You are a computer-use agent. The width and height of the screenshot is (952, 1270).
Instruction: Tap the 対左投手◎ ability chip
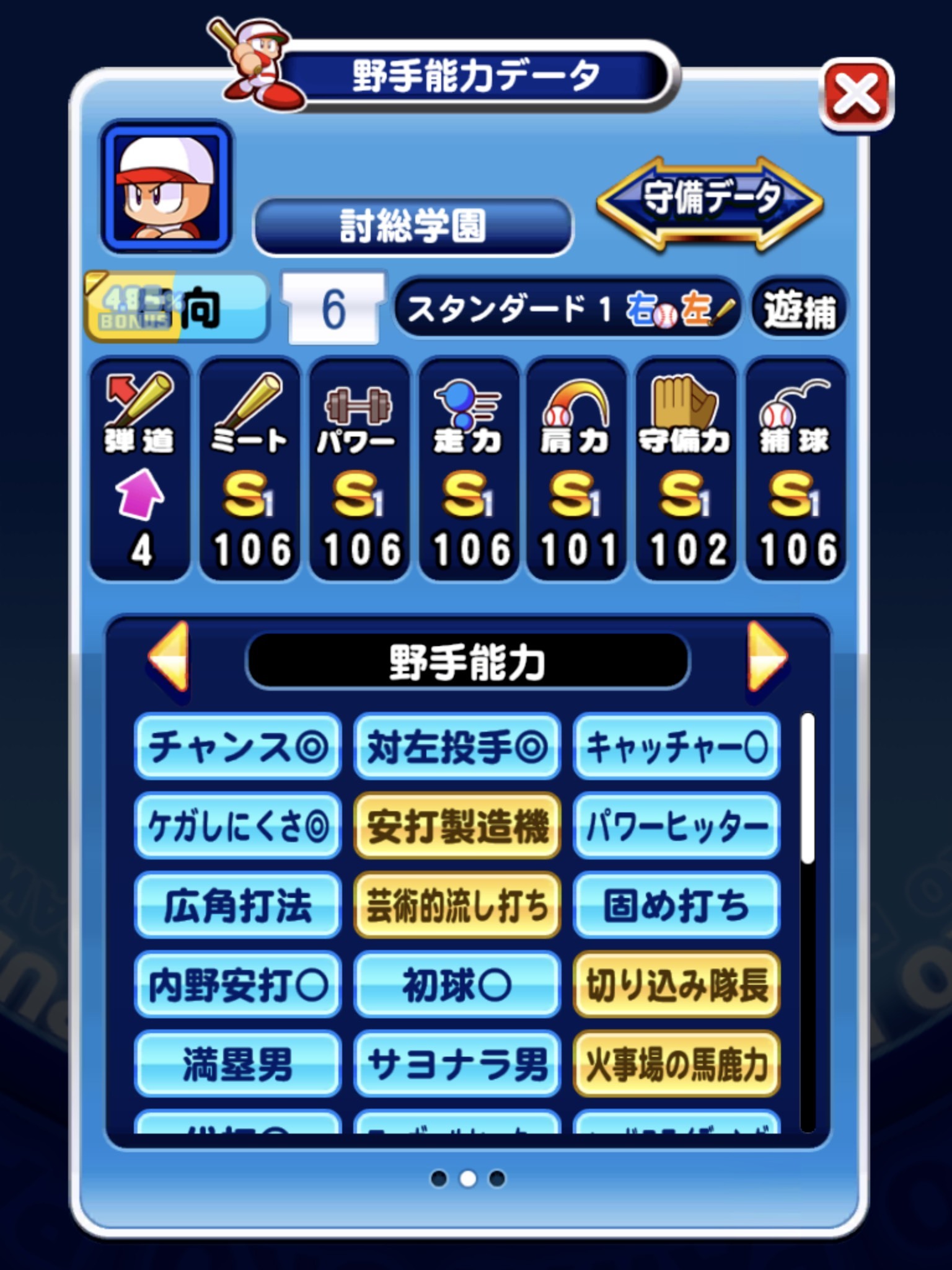457,747
